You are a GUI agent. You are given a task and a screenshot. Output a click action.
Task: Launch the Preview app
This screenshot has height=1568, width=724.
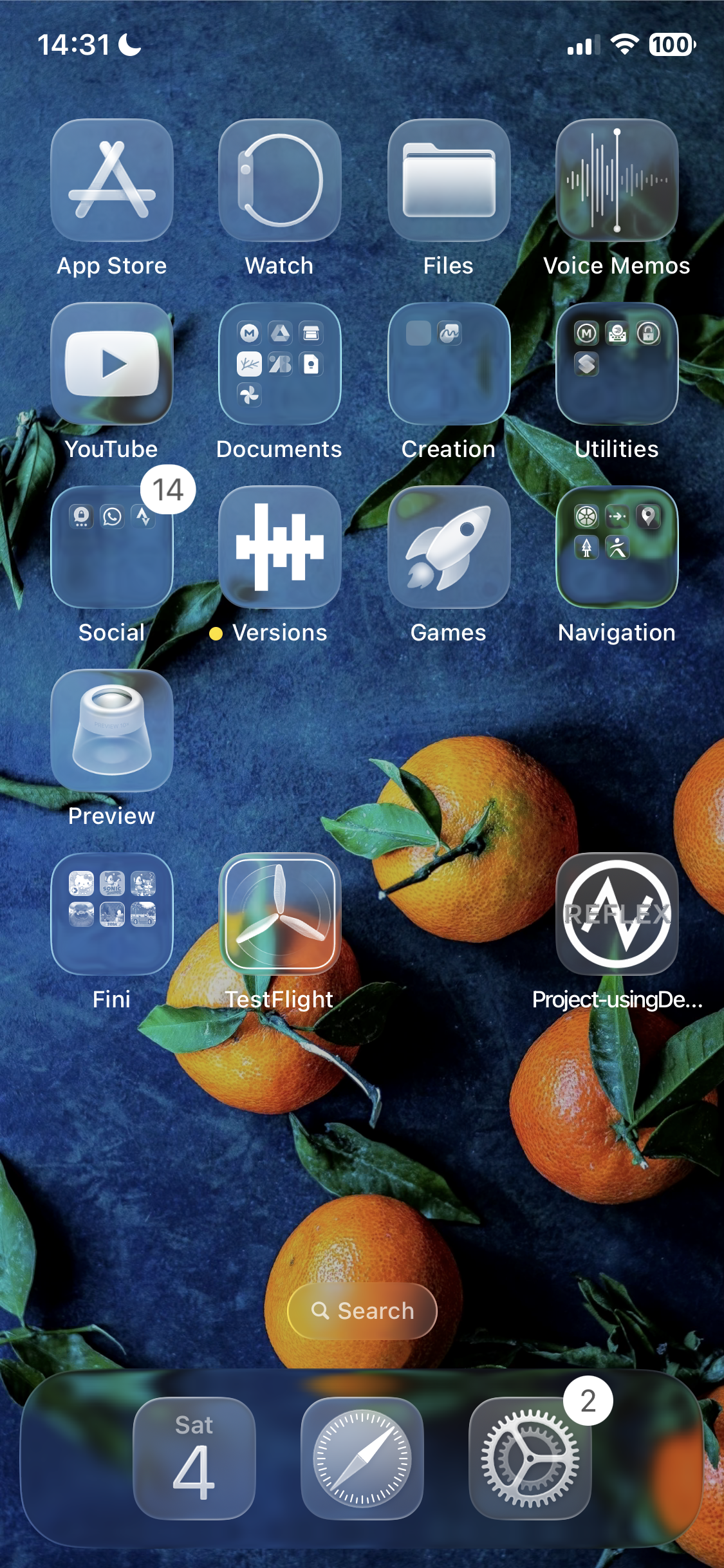[x=112, y=731]
